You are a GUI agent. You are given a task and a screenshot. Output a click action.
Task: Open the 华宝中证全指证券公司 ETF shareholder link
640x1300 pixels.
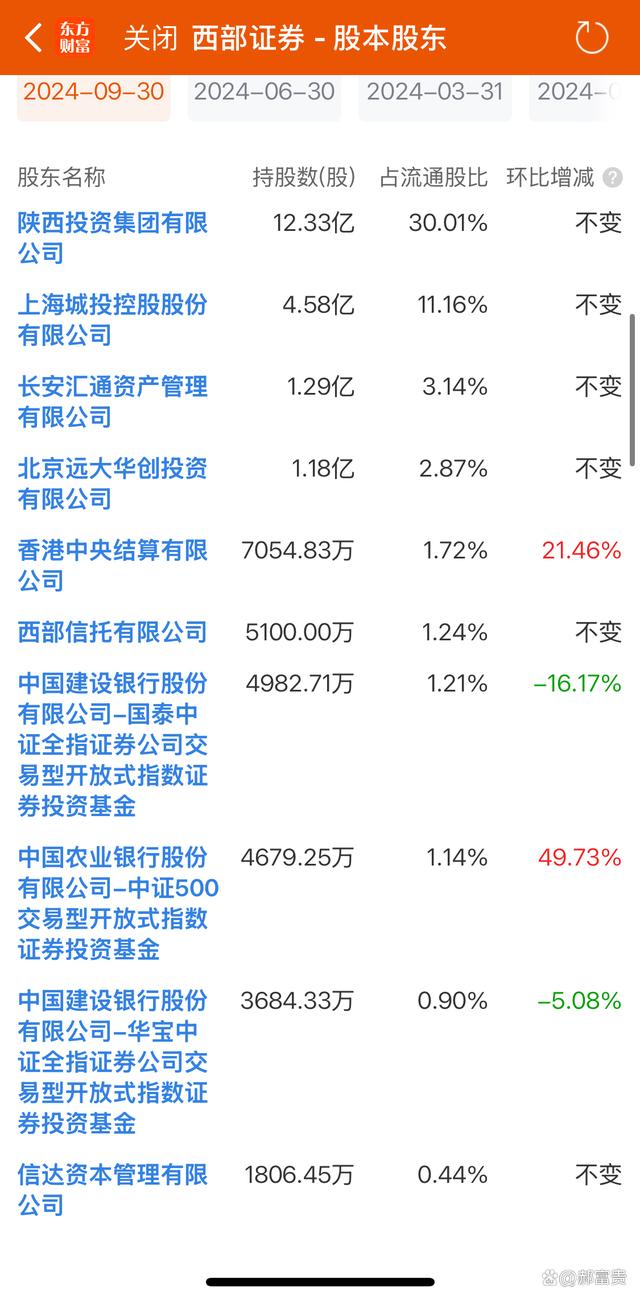pyautogui.click(x=113, y=1061)
